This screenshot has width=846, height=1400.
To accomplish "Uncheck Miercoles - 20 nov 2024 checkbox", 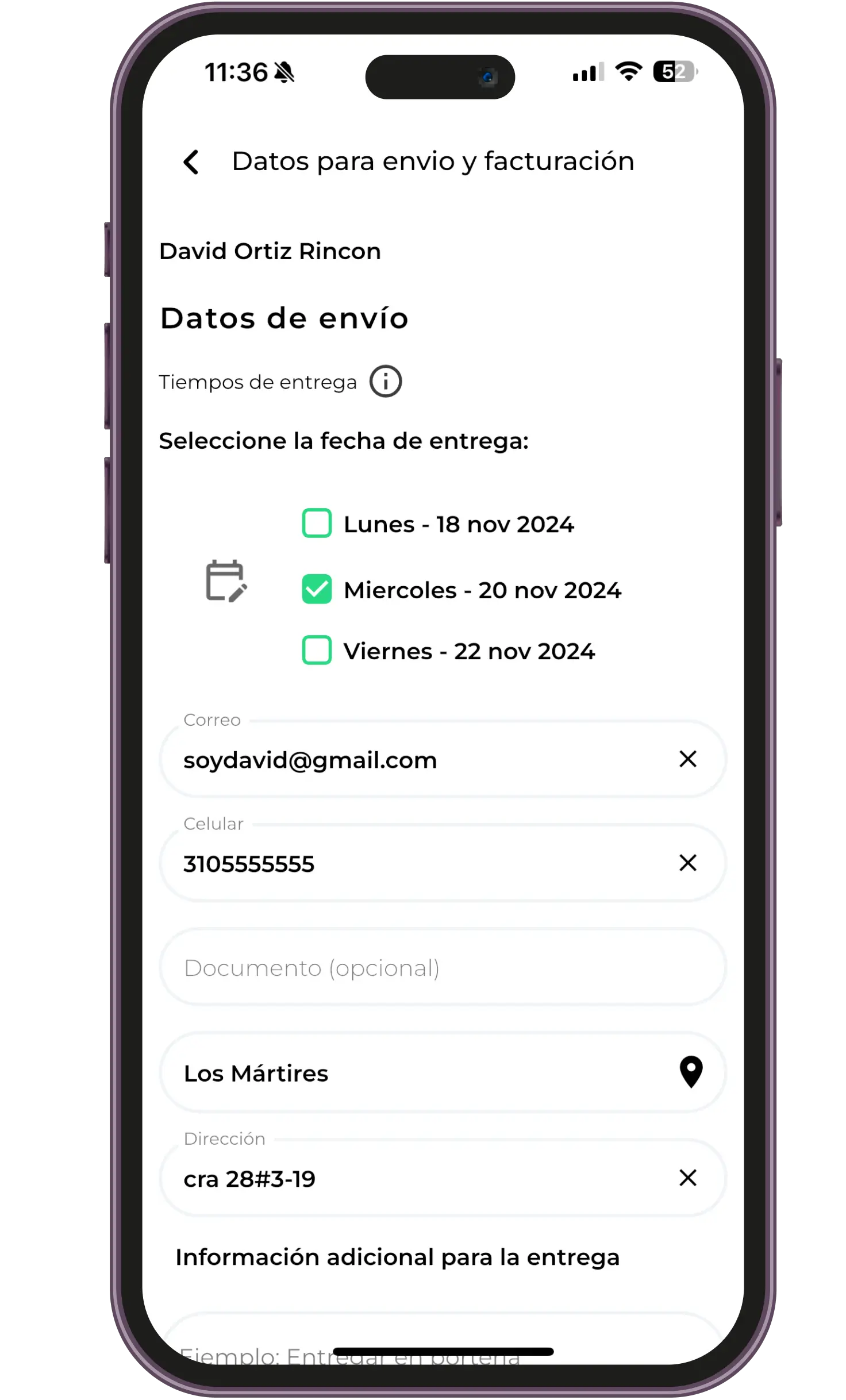I will coord(317,590).
